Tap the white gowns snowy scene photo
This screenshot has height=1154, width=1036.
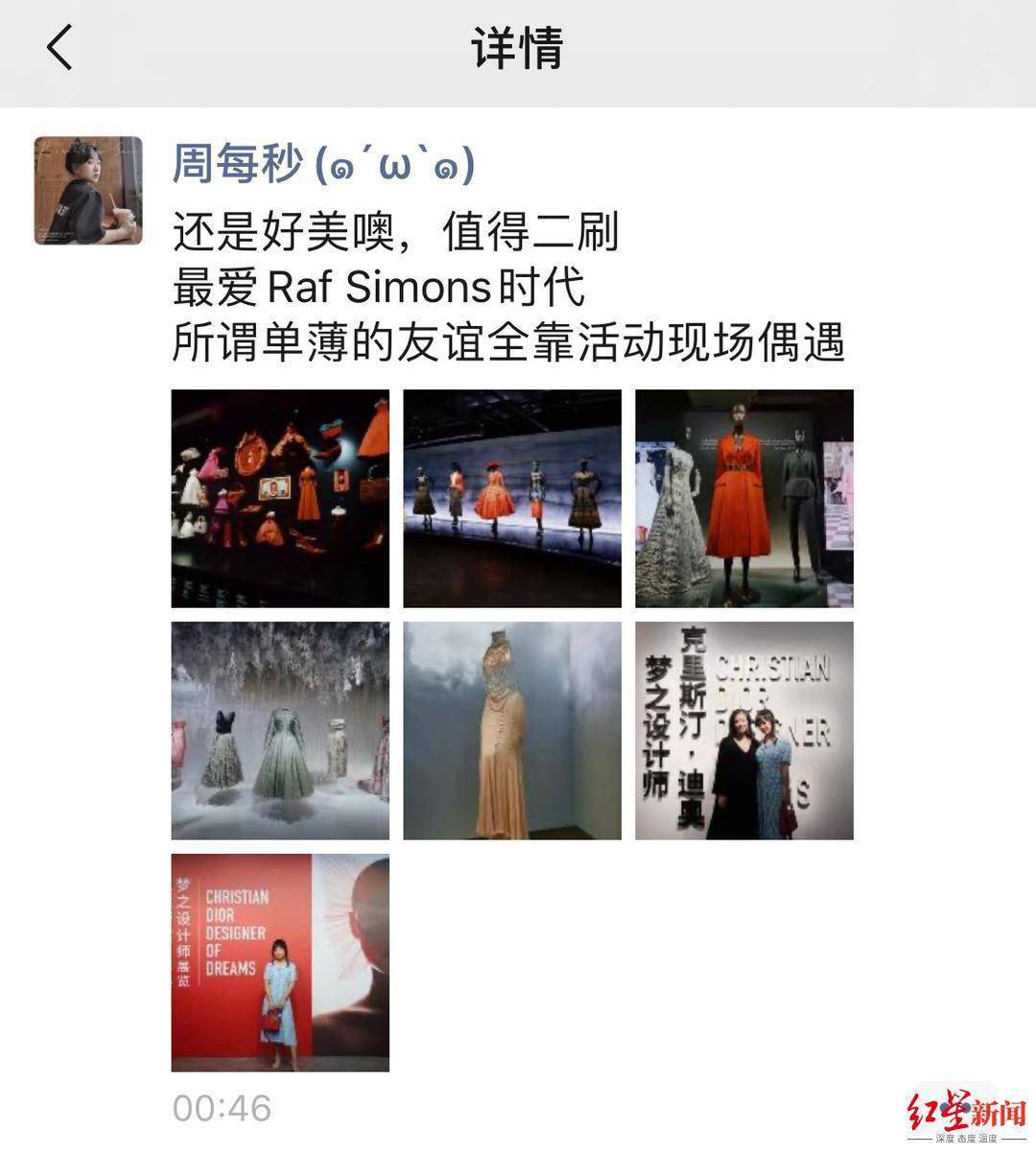pyautogui.click(x=279, y=733)
